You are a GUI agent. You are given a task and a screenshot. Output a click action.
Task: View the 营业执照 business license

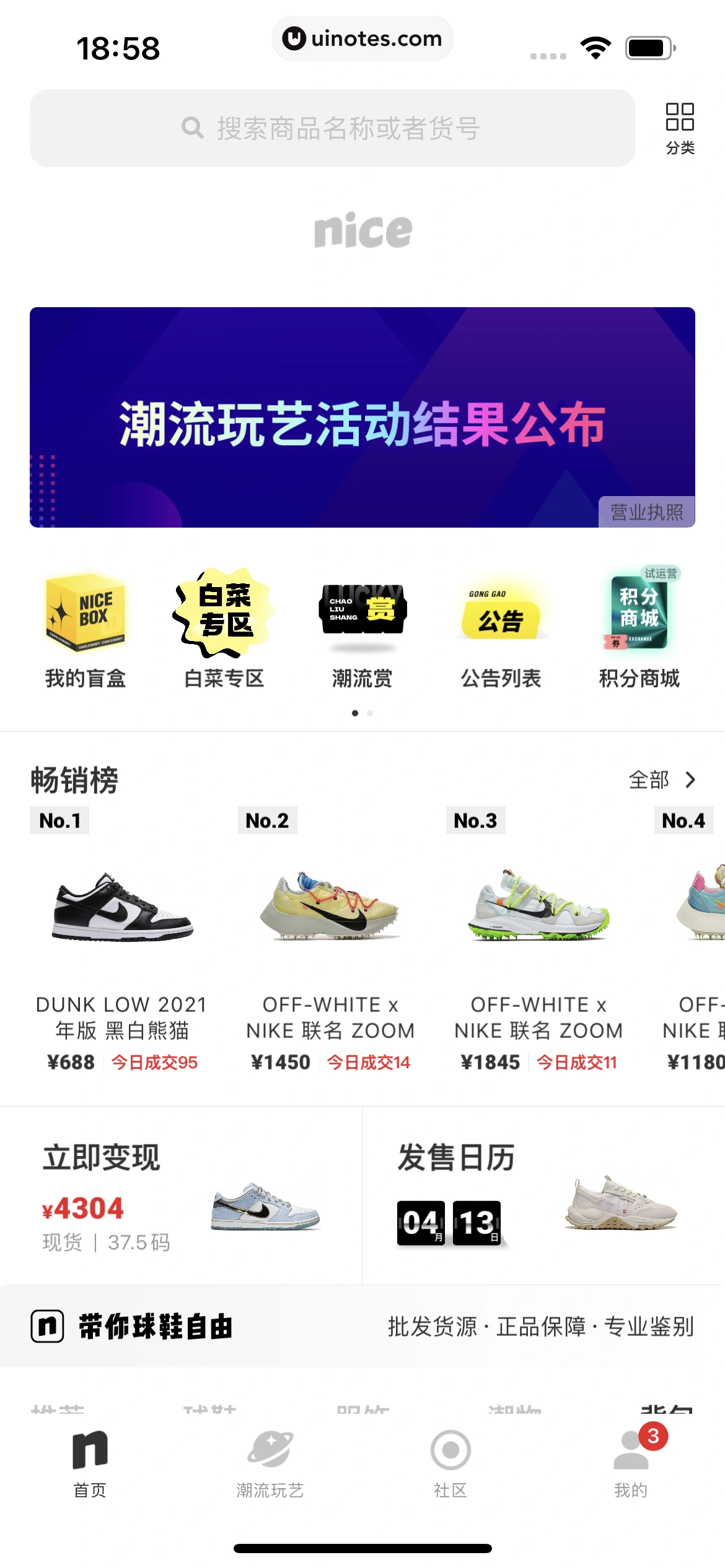(x=646, y=512)
